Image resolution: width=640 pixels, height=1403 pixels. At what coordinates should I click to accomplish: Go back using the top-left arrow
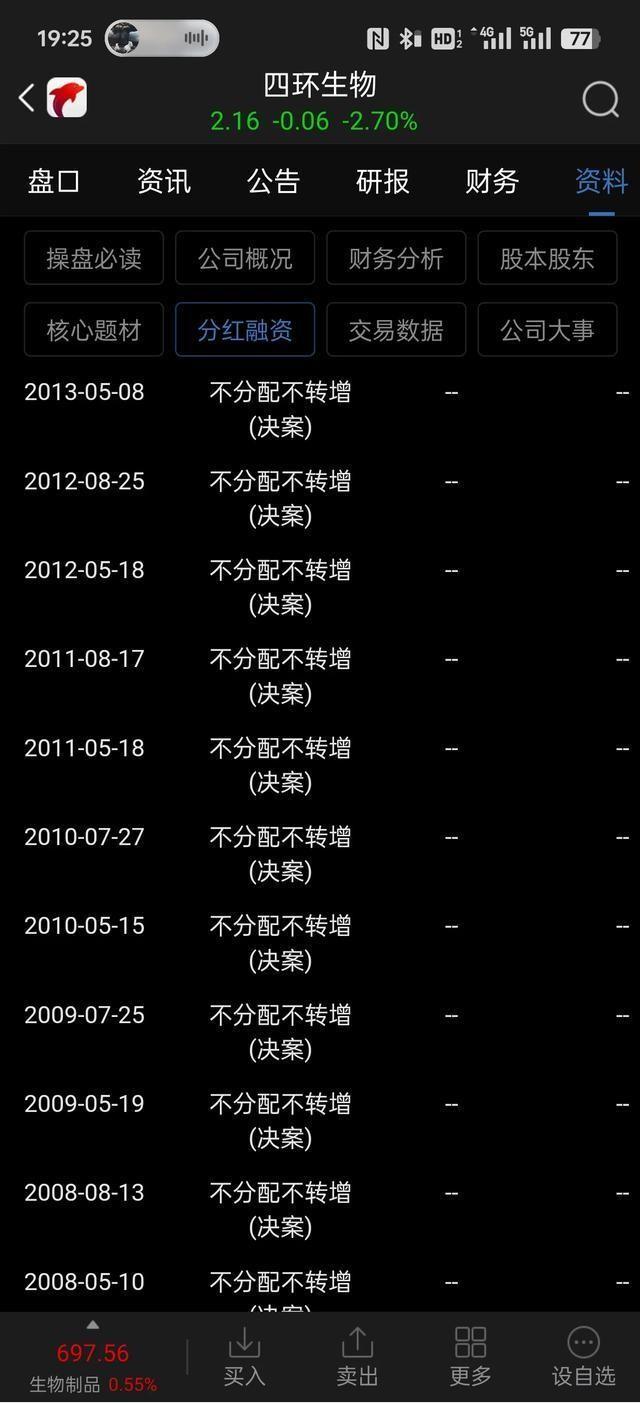(27, 98)
